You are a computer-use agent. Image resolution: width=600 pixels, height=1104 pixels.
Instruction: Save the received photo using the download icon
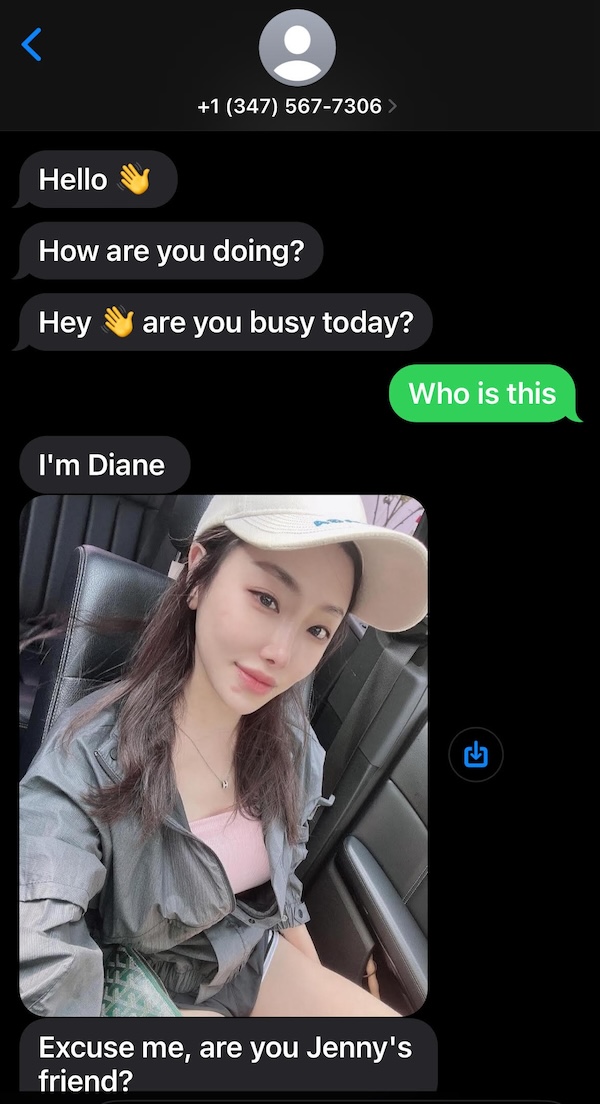click(476, 754)
